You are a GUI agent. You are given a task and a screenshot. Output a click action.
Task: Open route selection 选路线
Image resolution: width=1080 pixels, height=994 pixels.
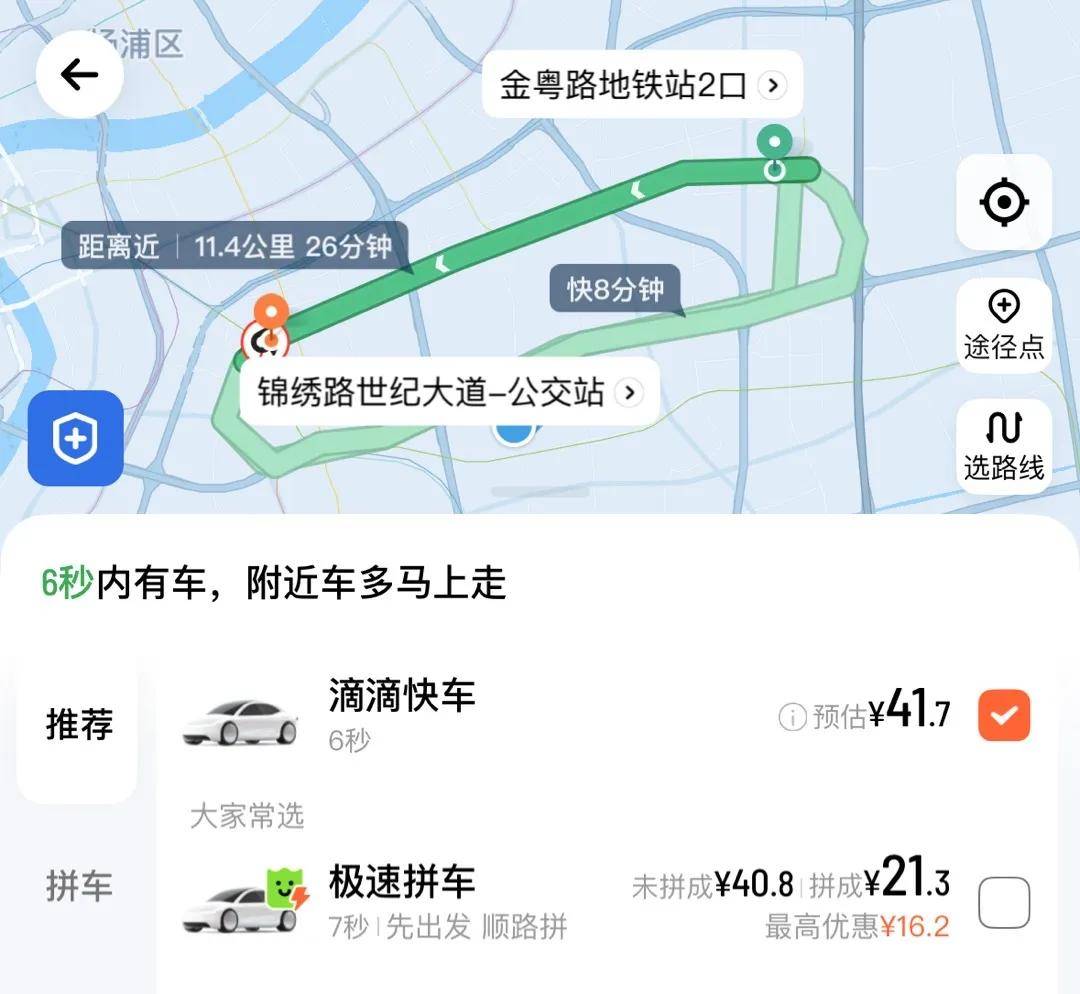click(x=1003, y=447)
